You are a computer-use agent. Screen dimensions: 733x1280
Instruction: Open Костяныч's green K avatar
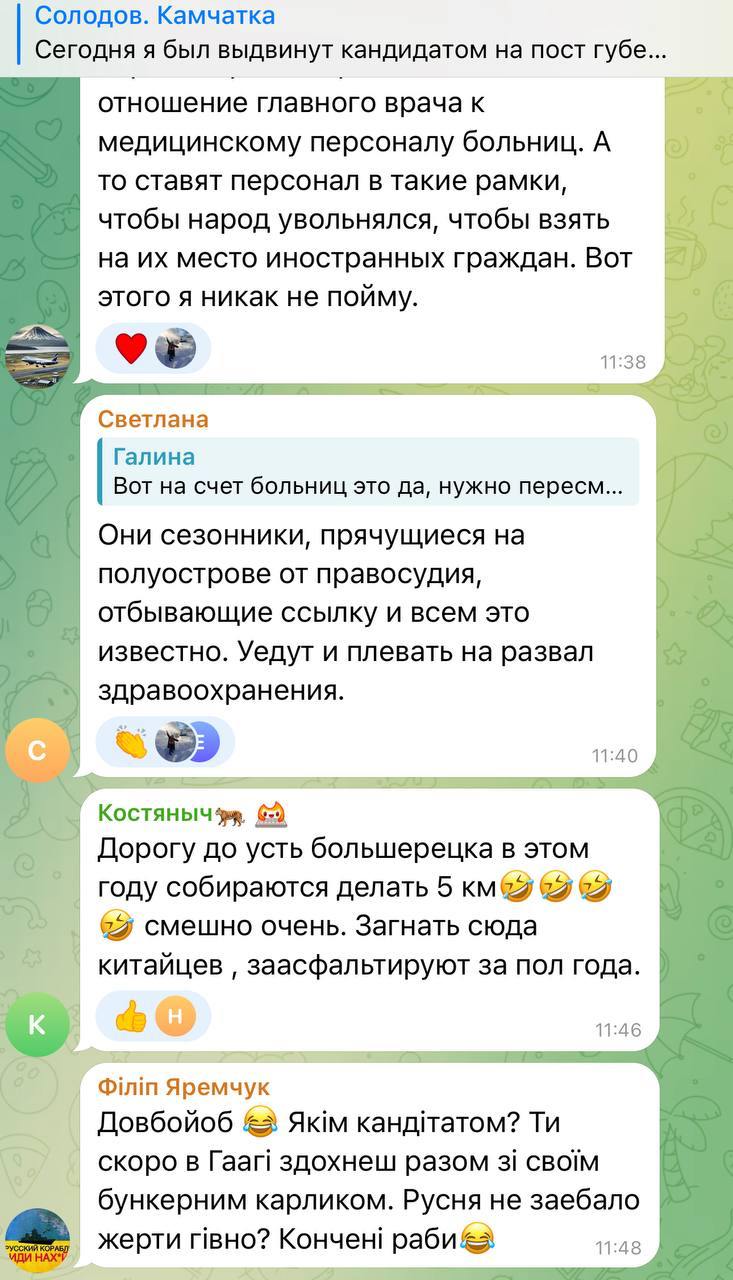[37, 1022]
